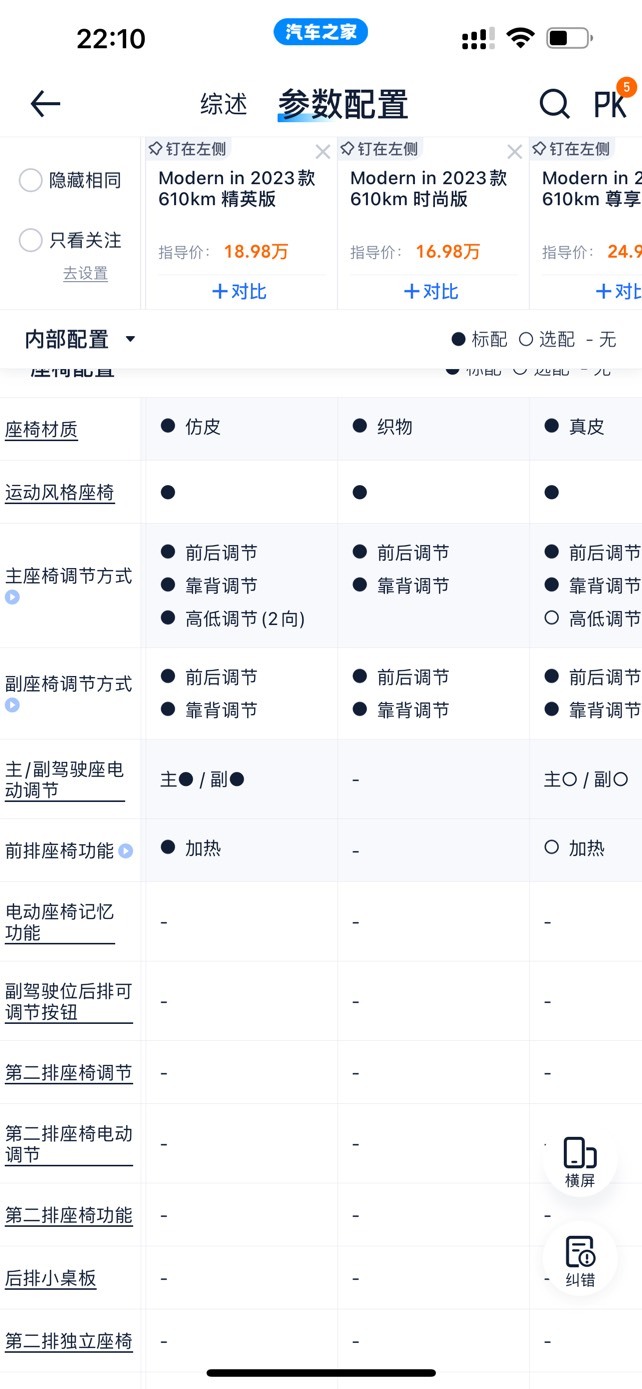The width and height of the screenshot is (642, 1389).
Task: Open the 运动风格座椅 explanation link
Action: click(x=59, y=493)
